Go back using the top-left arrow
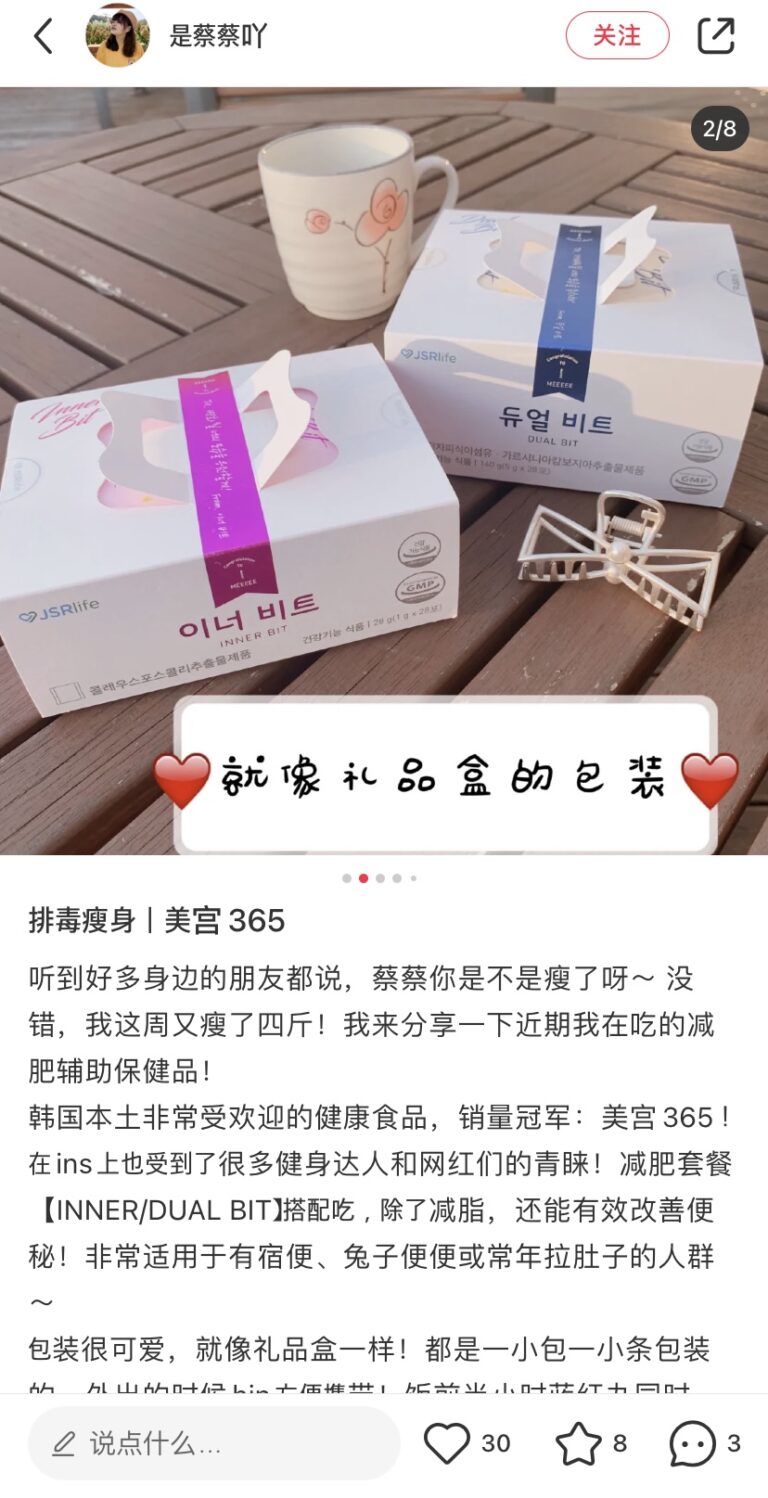768x1498 pixels. coord(43,36)
